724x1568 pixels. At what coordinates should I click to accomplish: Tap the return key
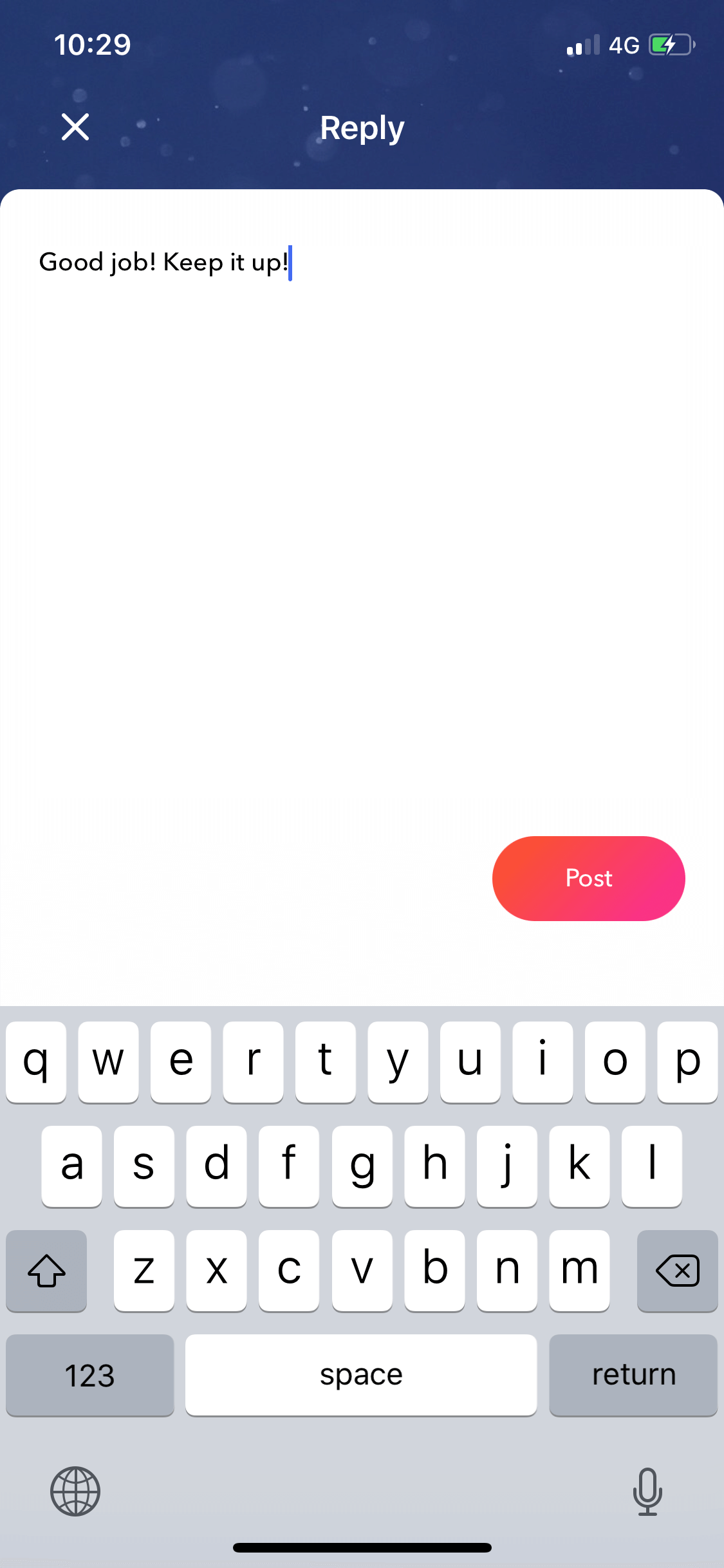point(633,1375)
